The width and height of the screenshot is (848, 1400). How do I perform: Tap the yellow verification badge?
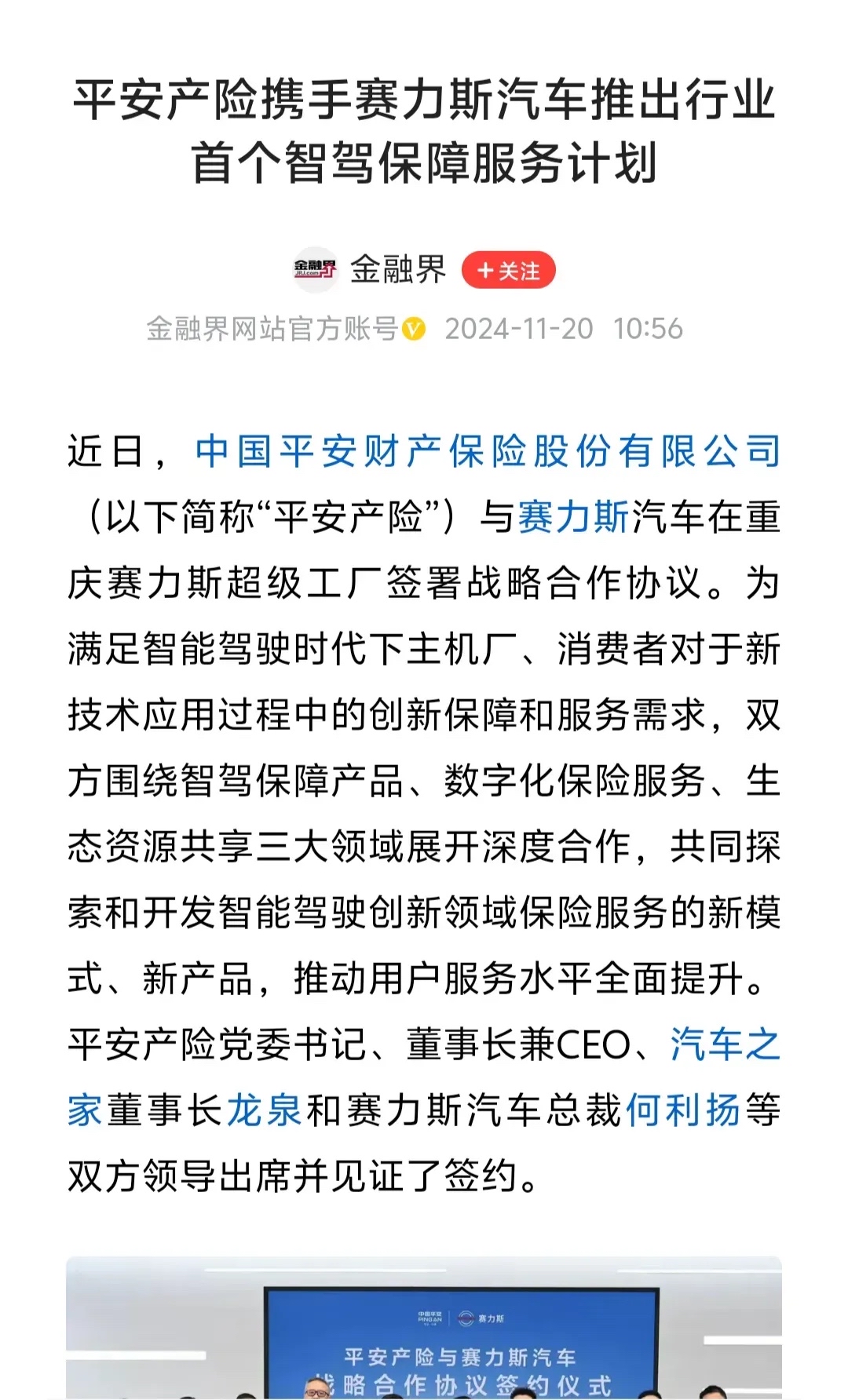point(415,330)
